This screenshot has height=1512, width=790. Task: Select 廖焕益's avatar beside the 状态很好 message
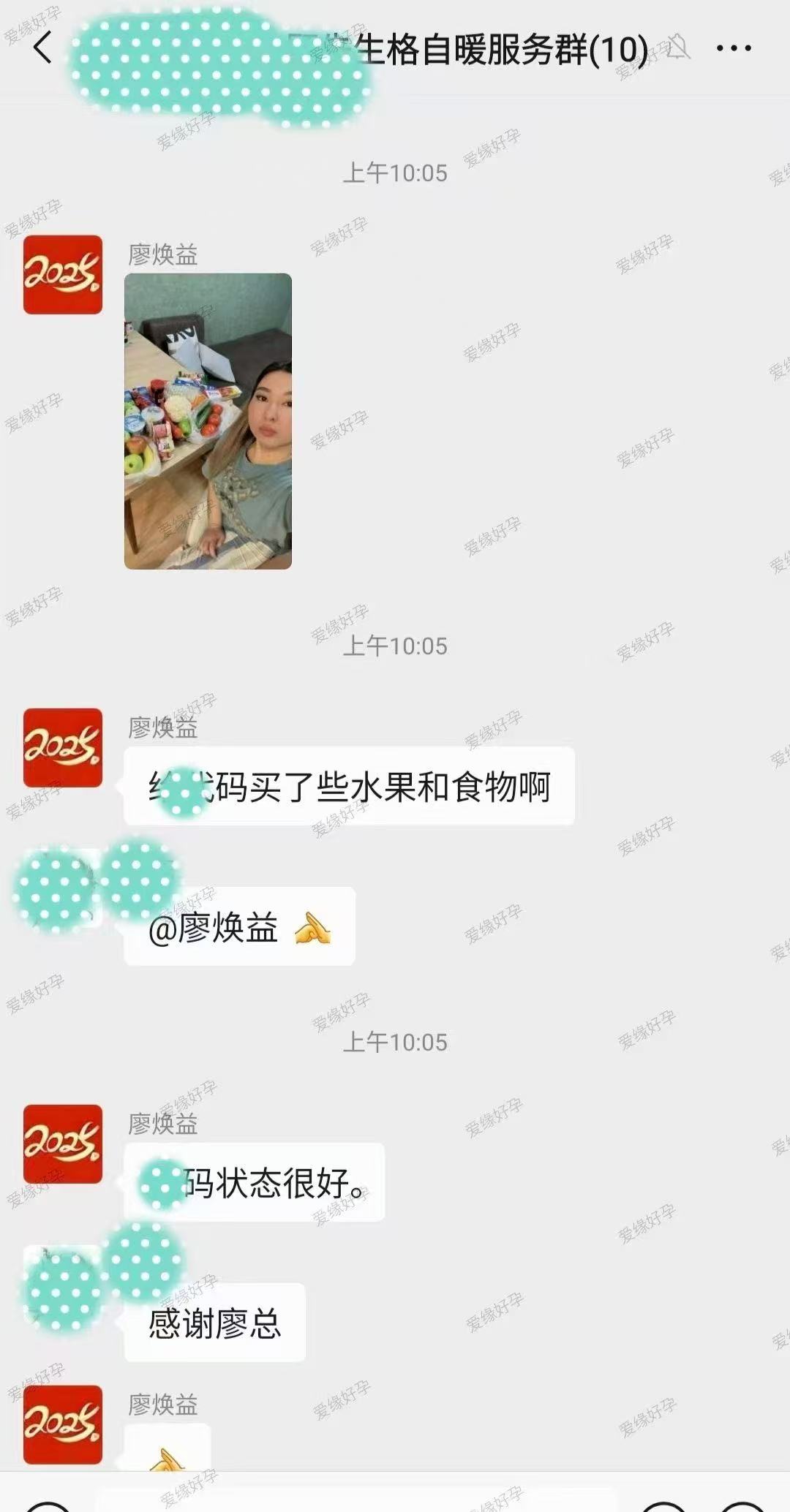pos(63,1144)
